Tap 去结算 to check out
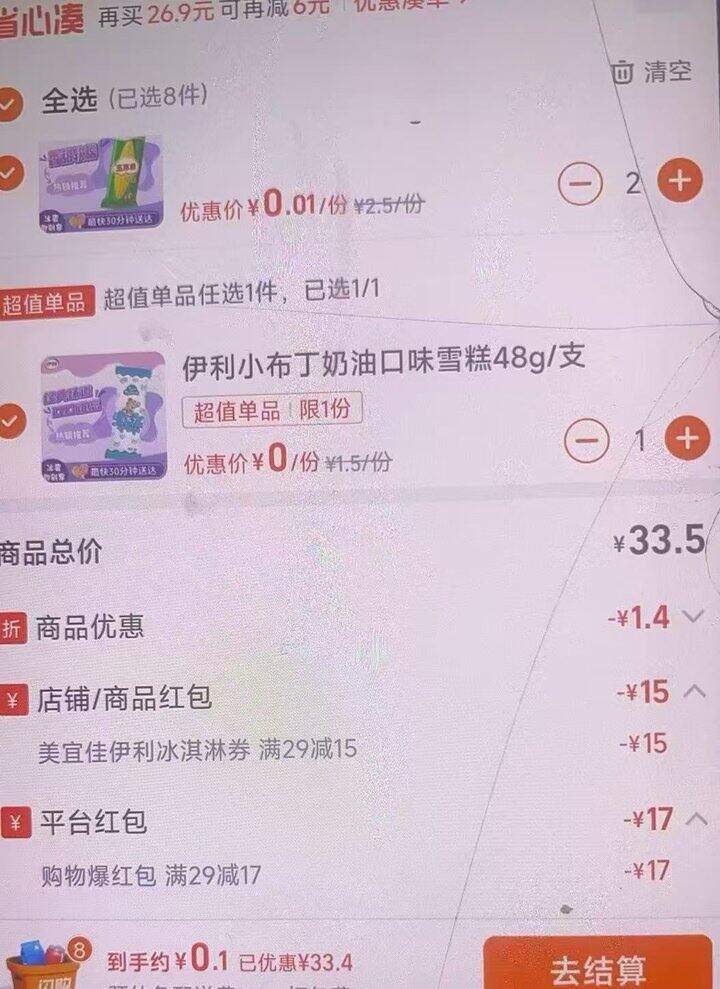 (x=598, y=963)
